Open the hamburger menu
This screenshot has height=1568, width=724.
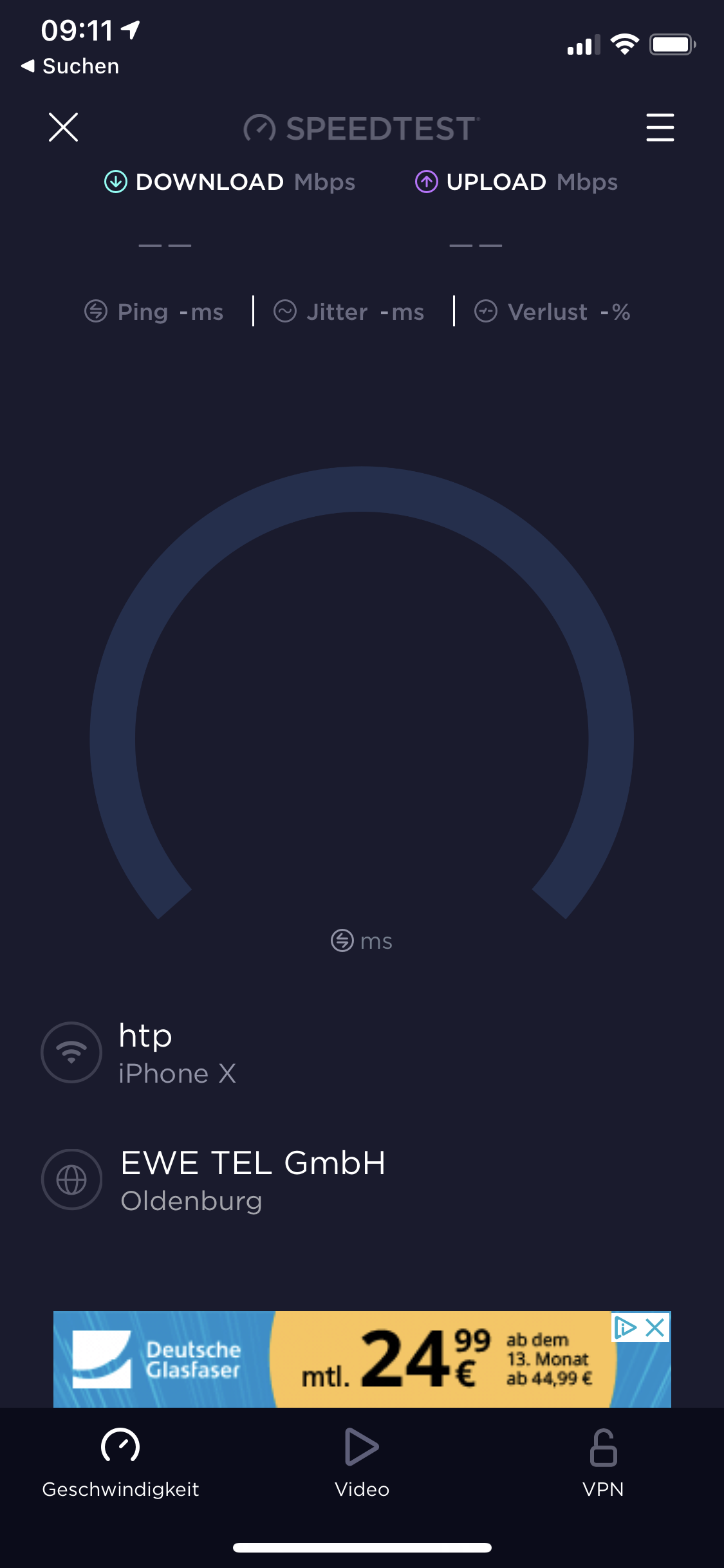coord(660,127)
